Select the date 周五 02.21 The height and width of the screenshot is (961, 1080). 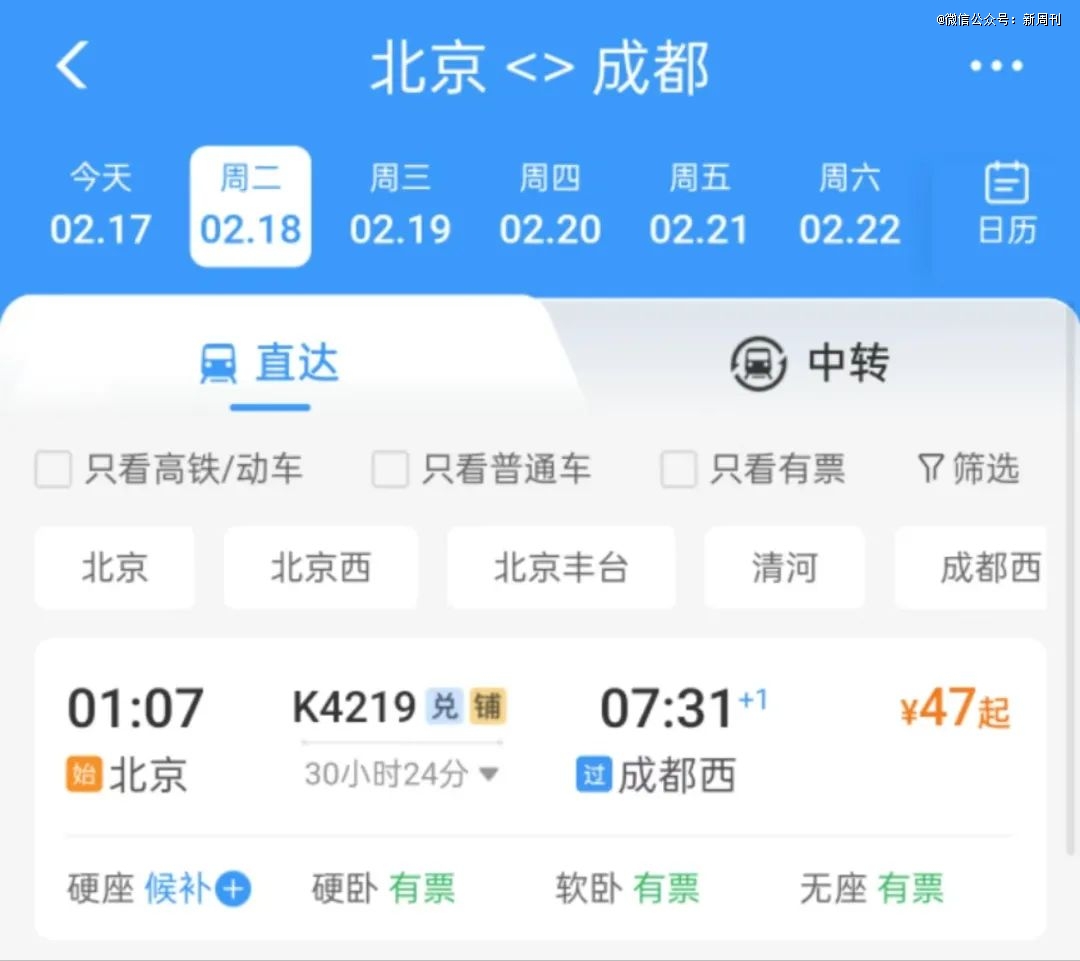click(699, 207)
